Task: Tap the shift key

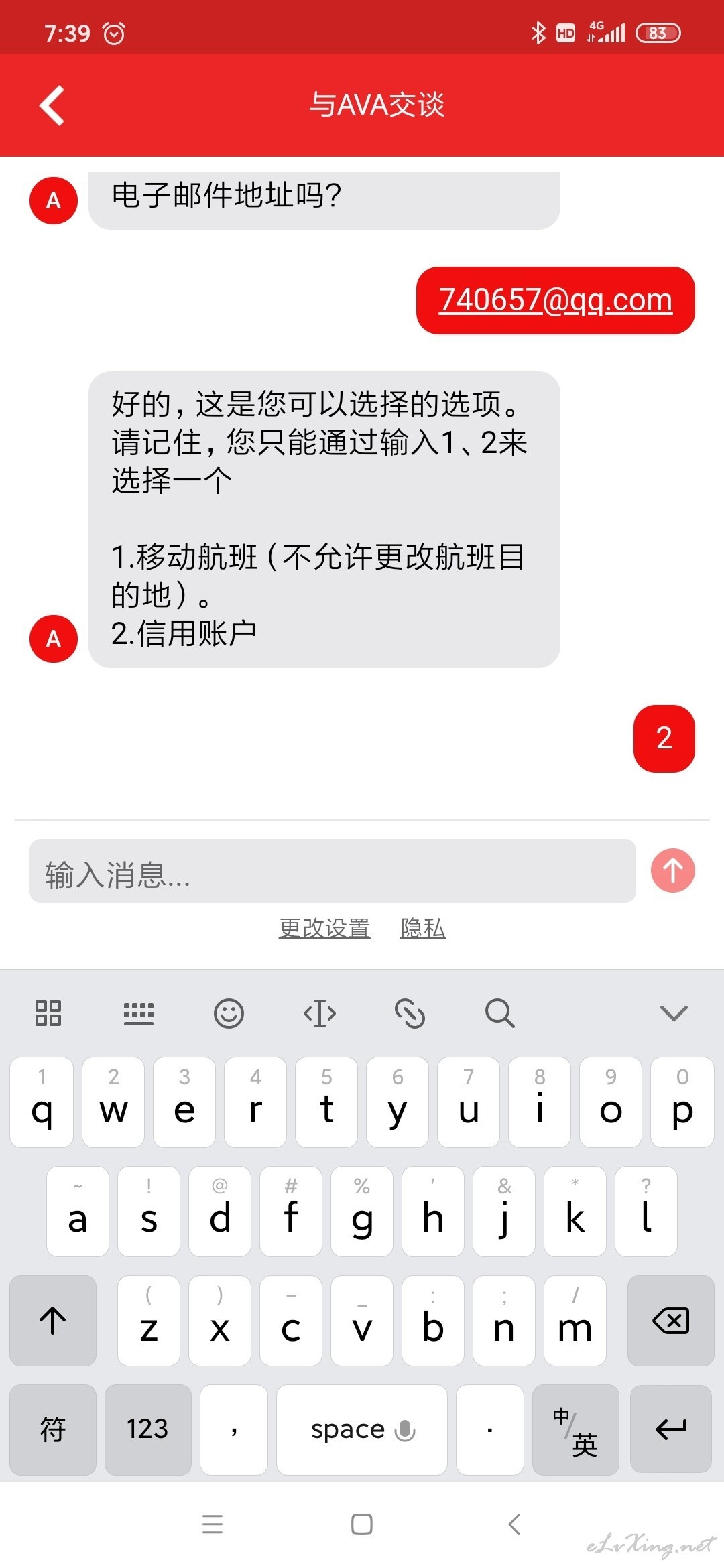Action: [53, 1321]
